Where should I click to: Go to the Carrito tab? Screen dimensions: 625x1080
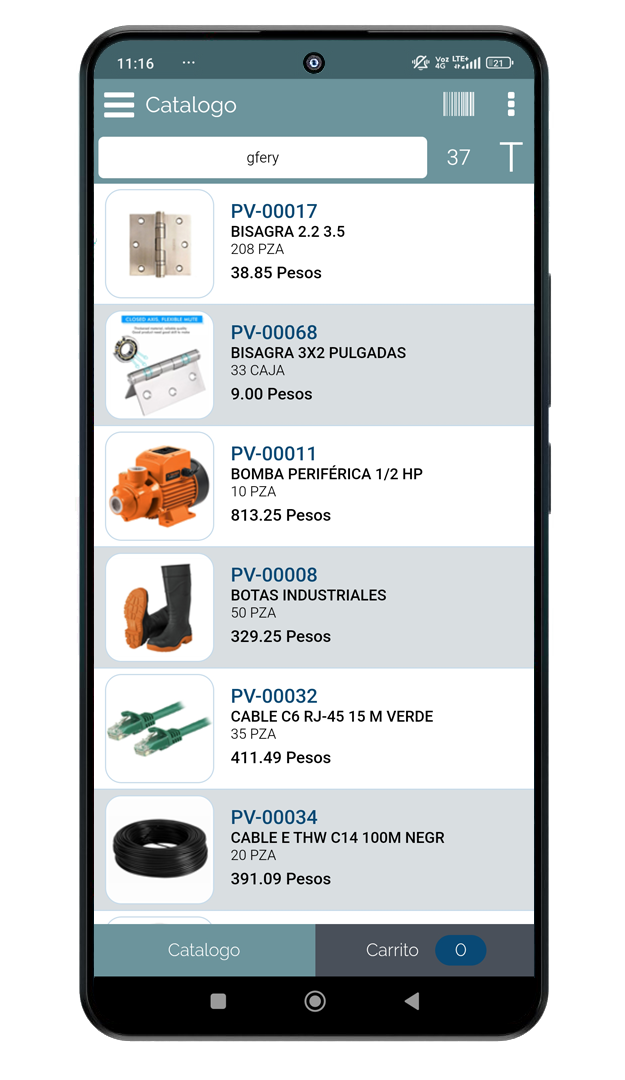[424, 950]
